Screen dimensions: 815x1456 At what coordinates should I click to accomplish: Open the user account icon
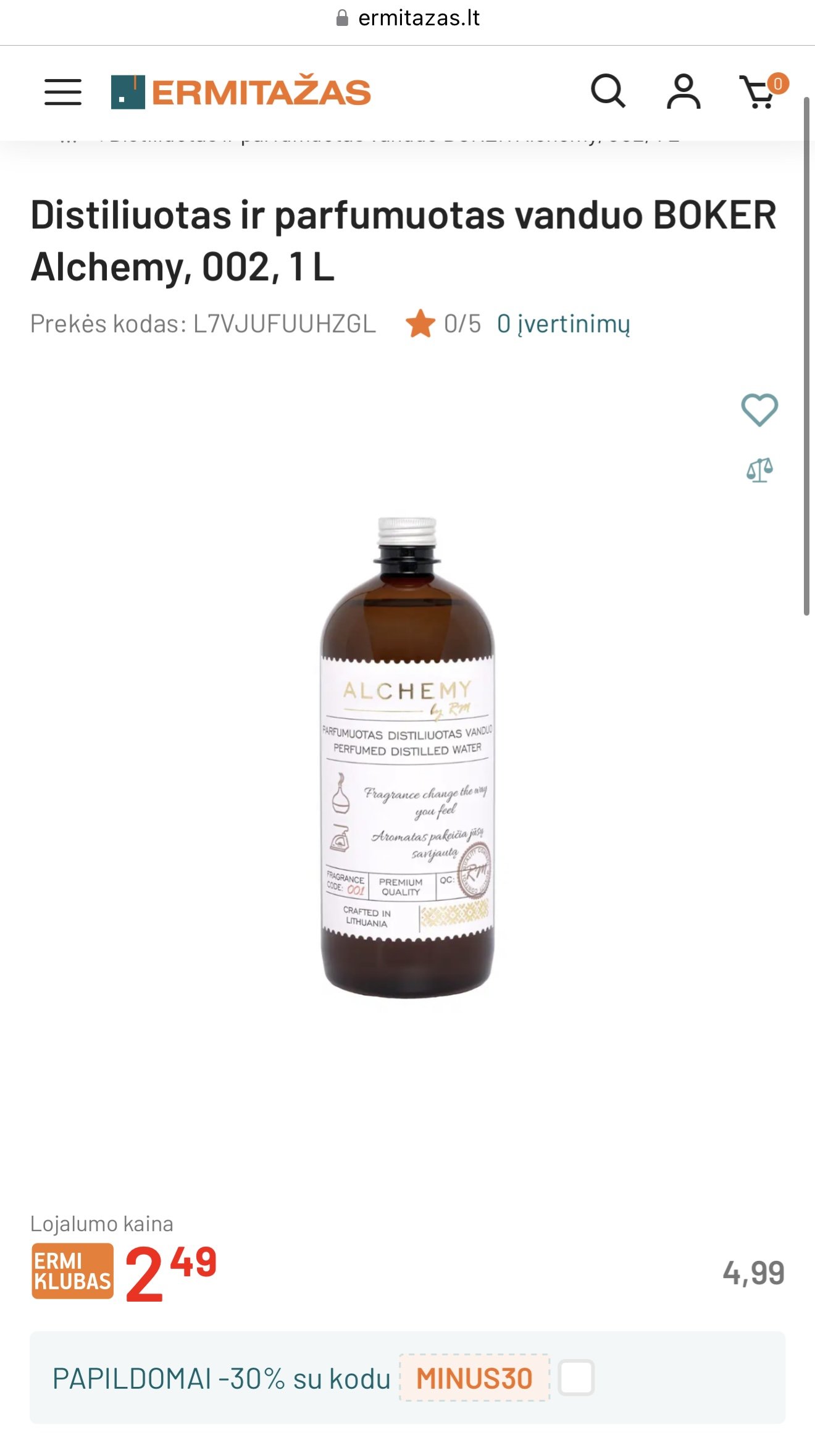(x=683, y=91)
